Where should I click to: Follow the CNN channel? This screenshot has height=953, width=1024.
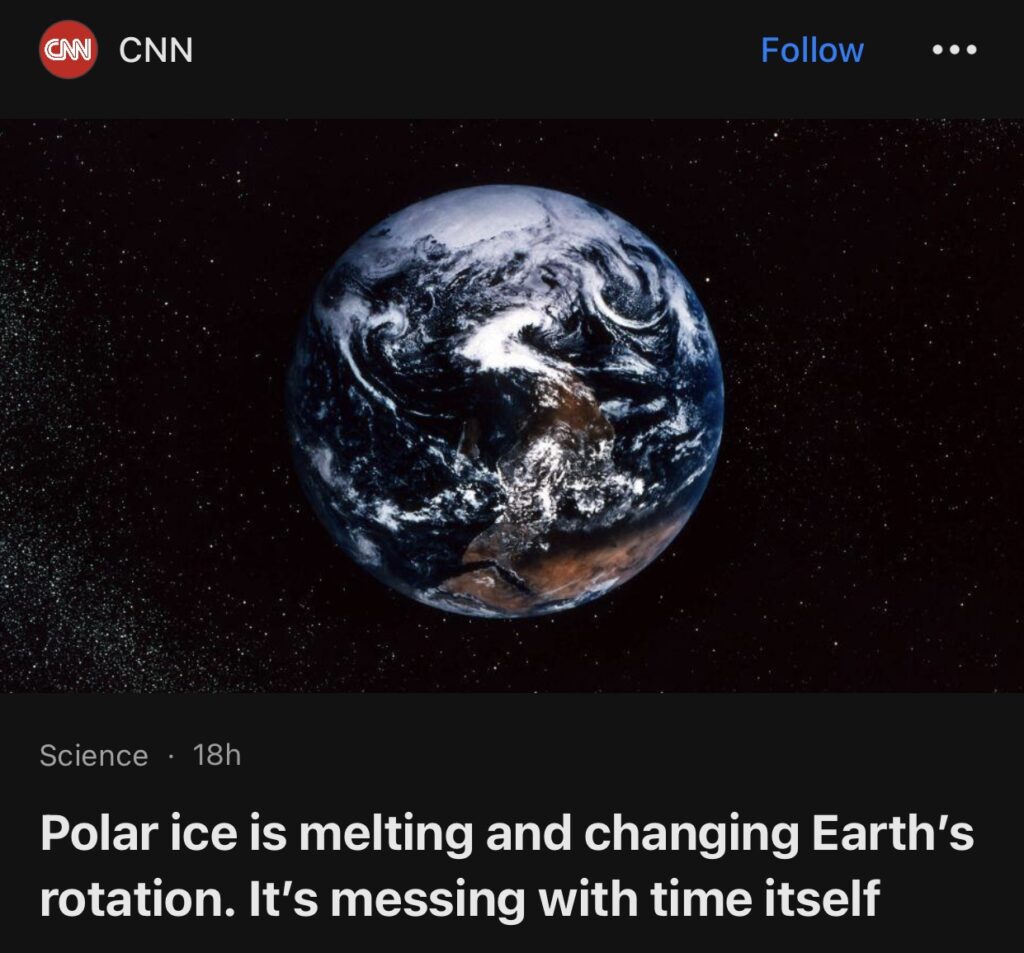(x=811, y=50)
